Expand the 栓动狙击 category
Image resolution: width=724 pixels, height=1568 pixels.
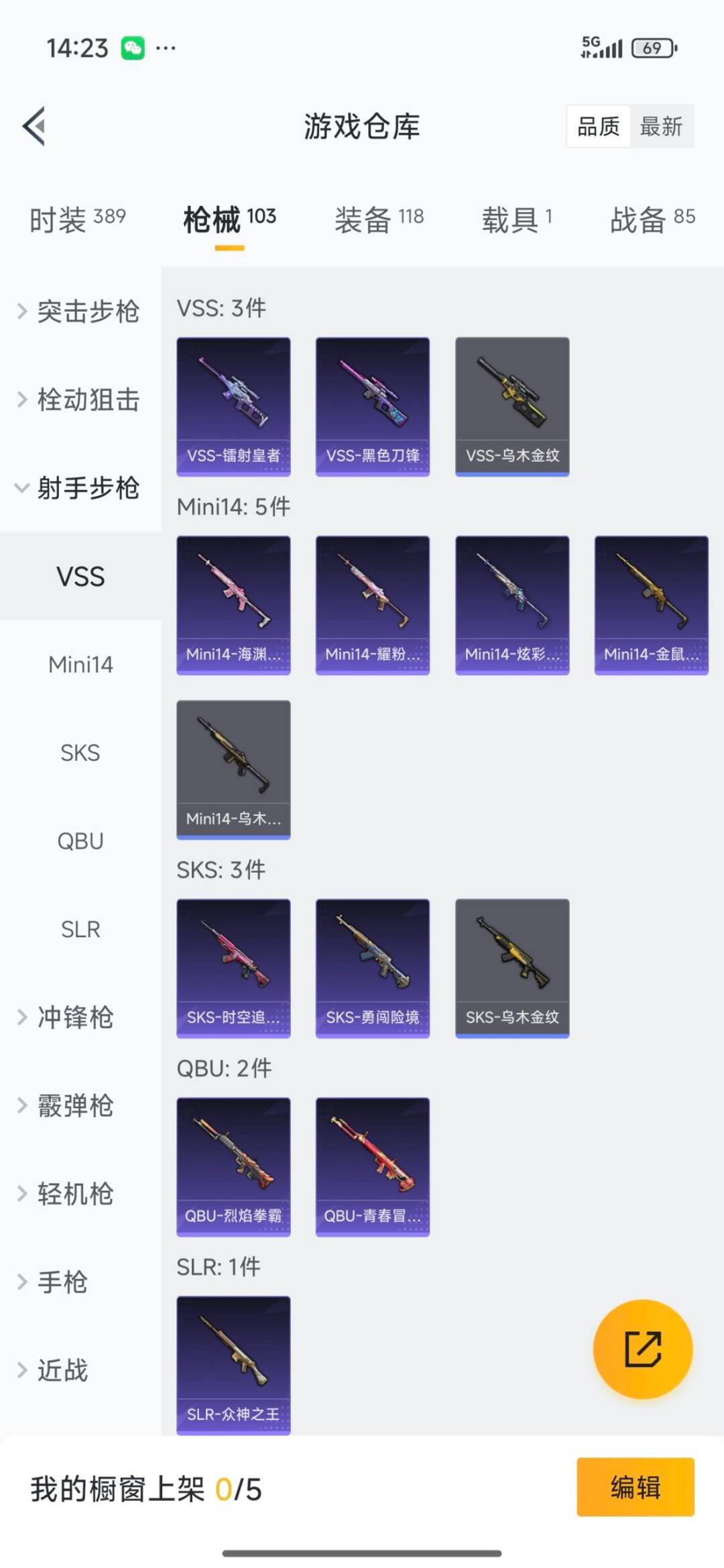(x=79, y=400)
